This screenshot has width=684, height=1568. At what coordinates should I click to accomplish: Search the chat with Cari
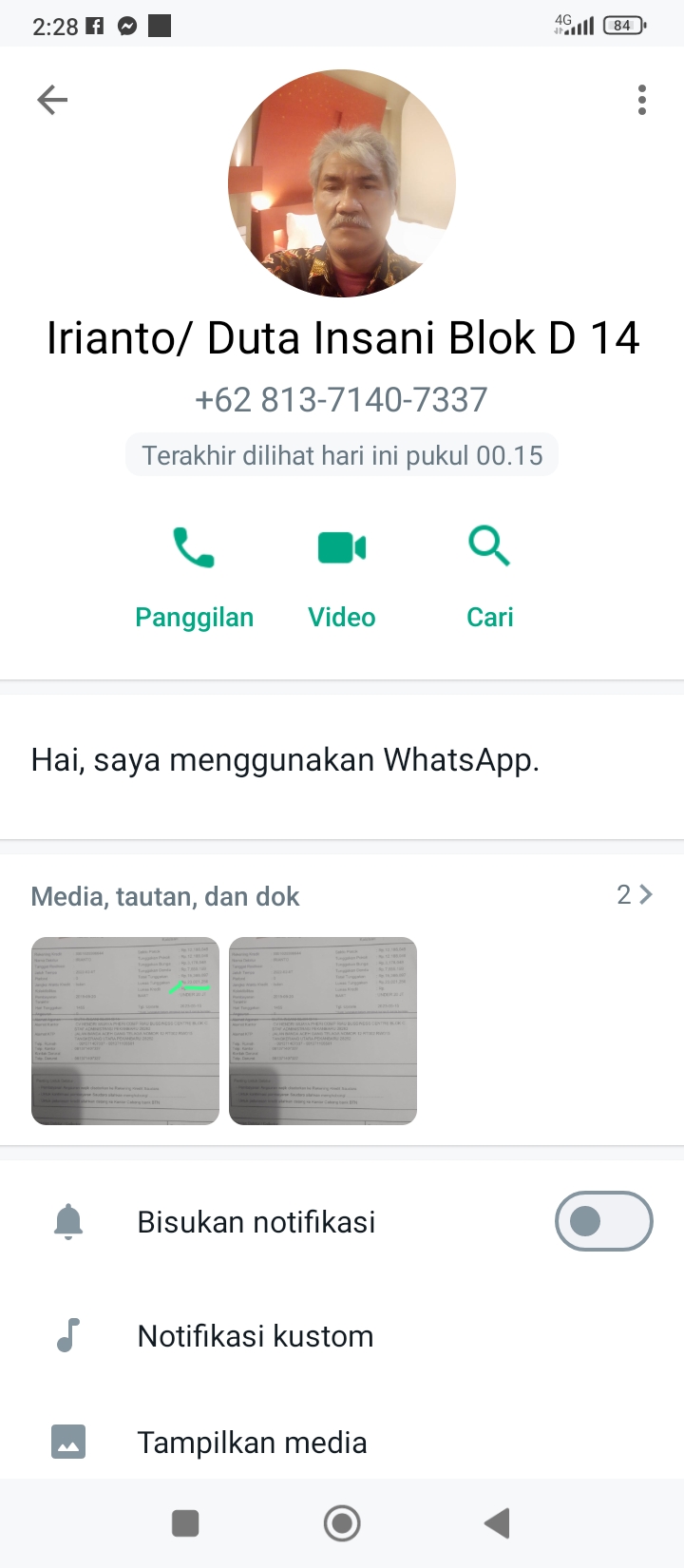click(x=489, y=577)
